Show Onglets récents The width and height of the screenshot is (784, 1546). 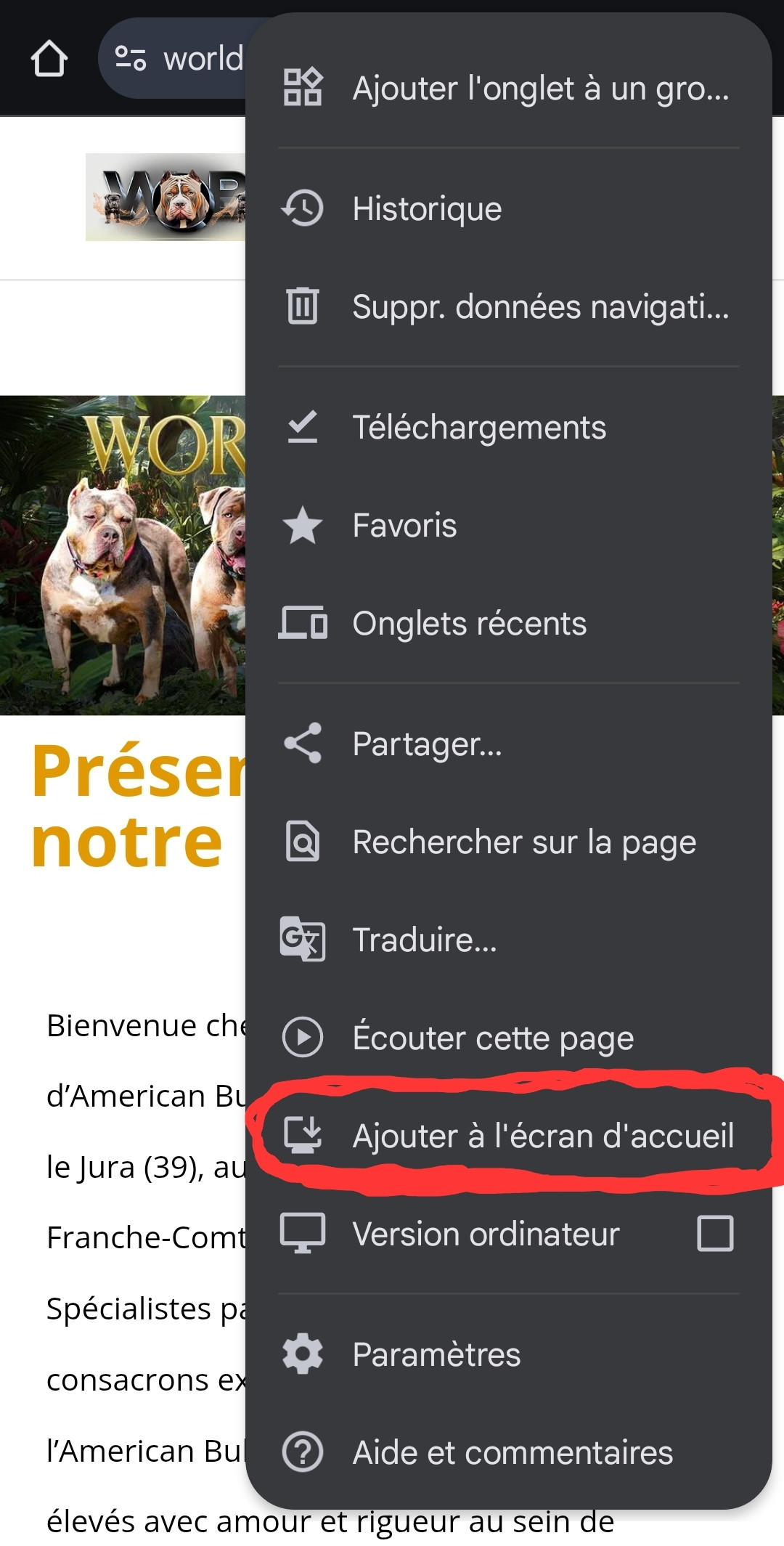tap(508, 624)
